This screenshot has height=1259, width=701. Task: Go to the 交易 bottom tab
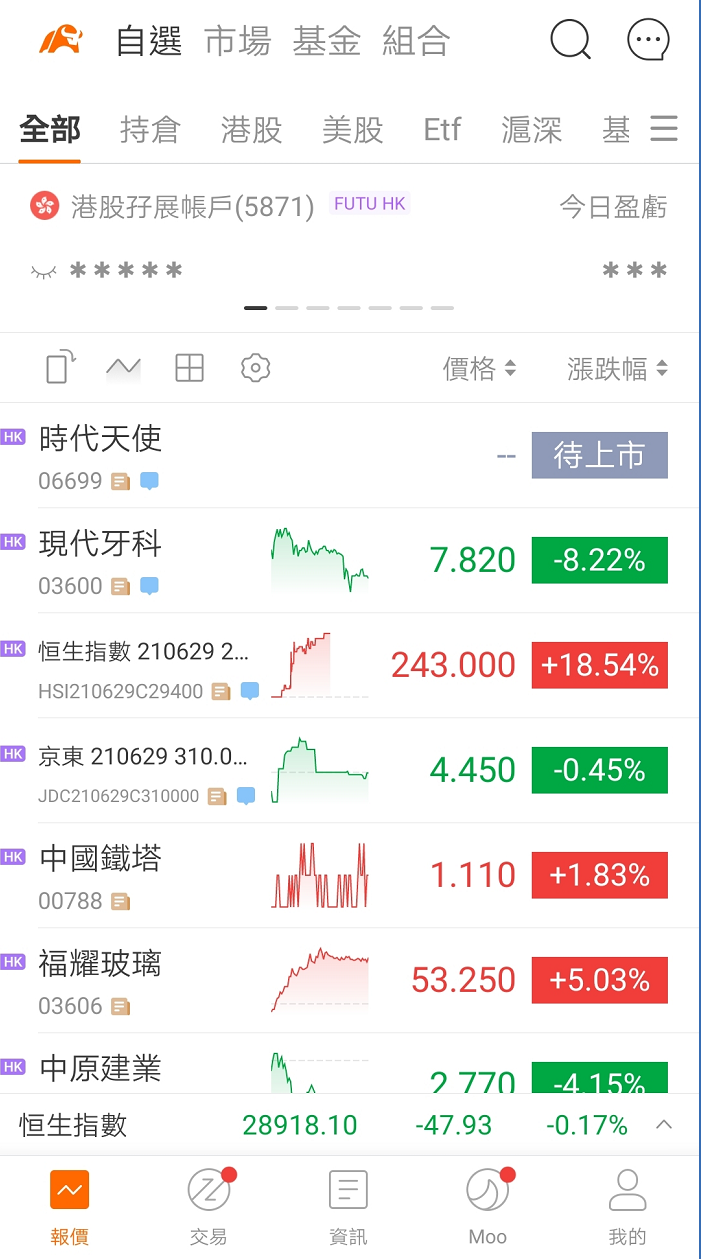pyautogui.click(x=209, y=1207)
